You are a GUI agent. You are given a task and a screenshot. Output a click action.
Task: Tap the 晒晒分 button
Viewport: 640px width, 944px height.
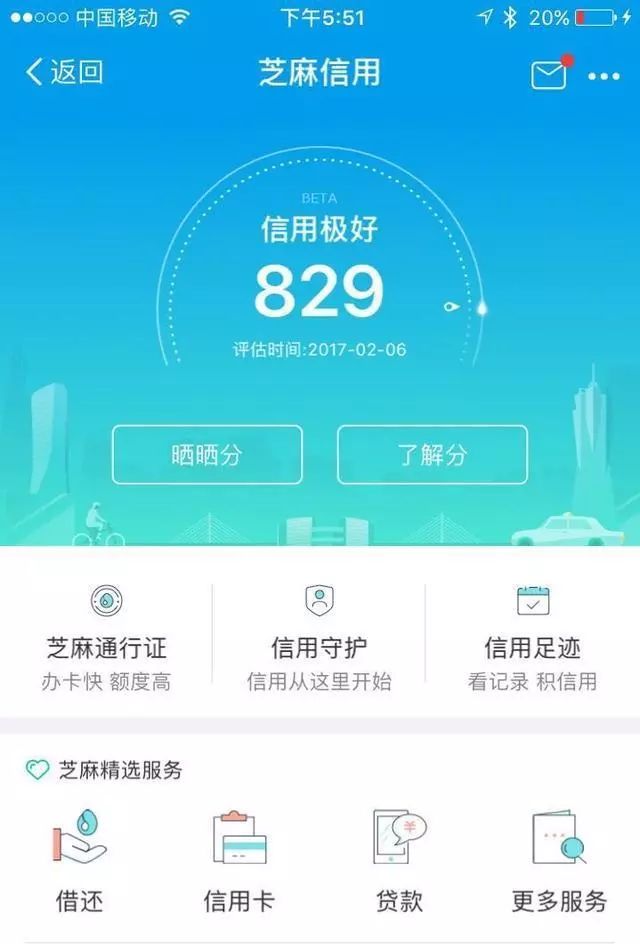pyautogui.click(x=207, y=455)
